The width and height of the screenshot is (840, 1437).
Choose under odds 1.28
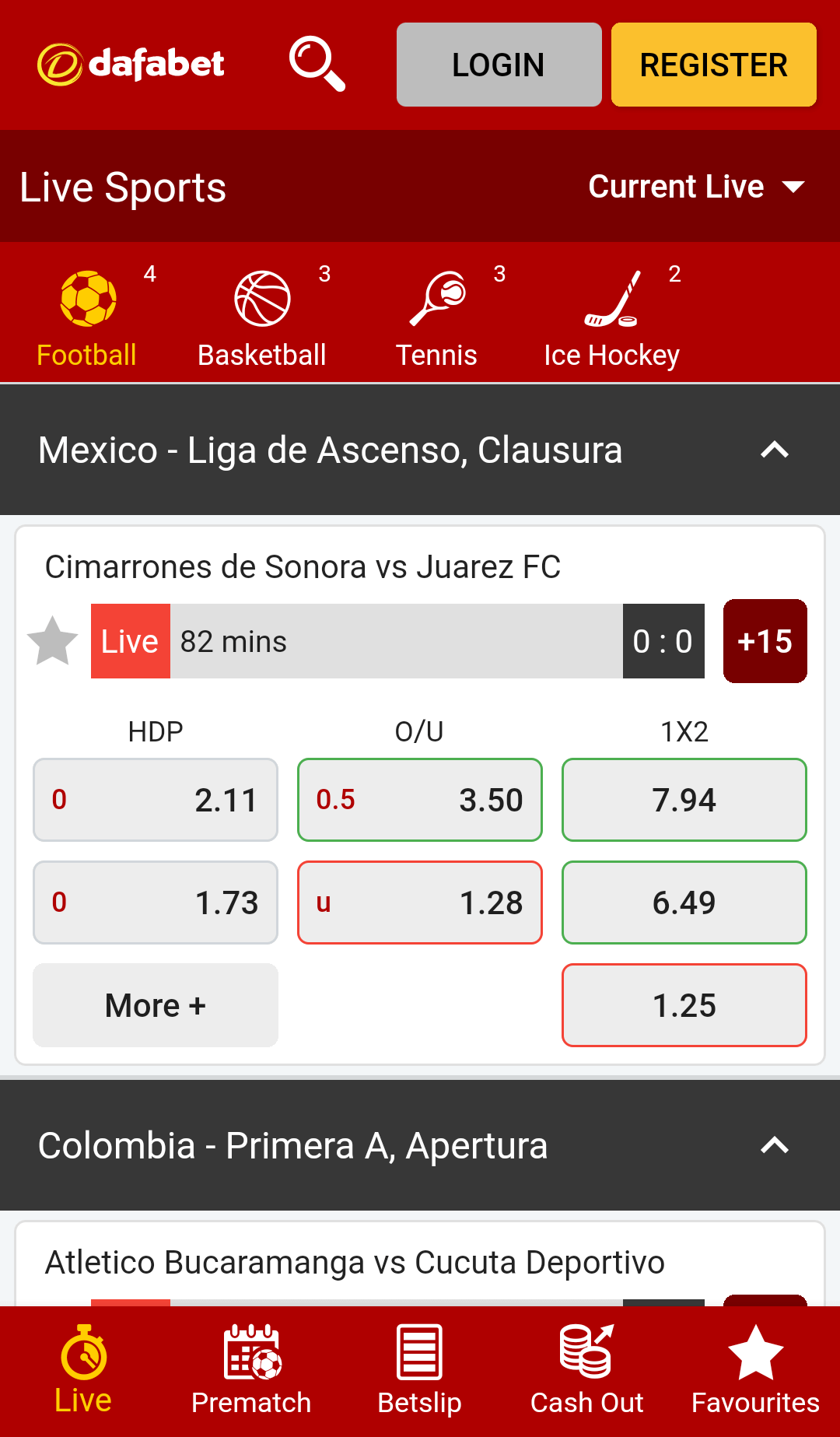(x=420, y=903)
